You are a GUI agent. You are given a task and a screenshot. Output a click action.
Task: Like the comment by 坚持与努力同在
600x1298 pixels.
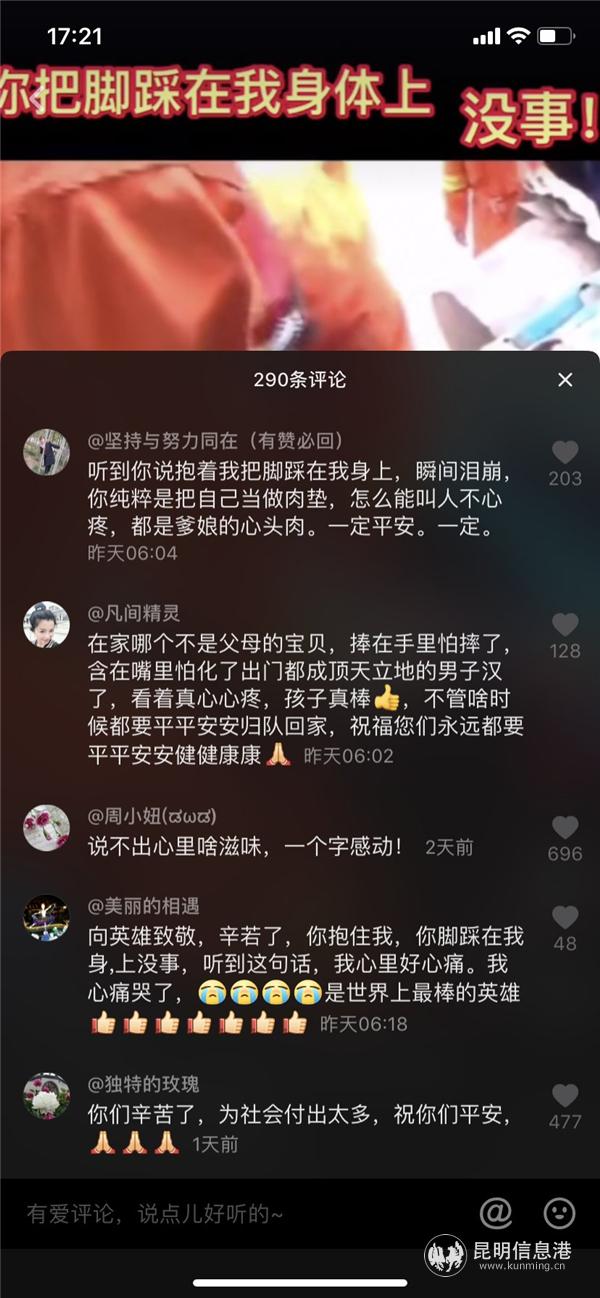click(x=565, y=452)
